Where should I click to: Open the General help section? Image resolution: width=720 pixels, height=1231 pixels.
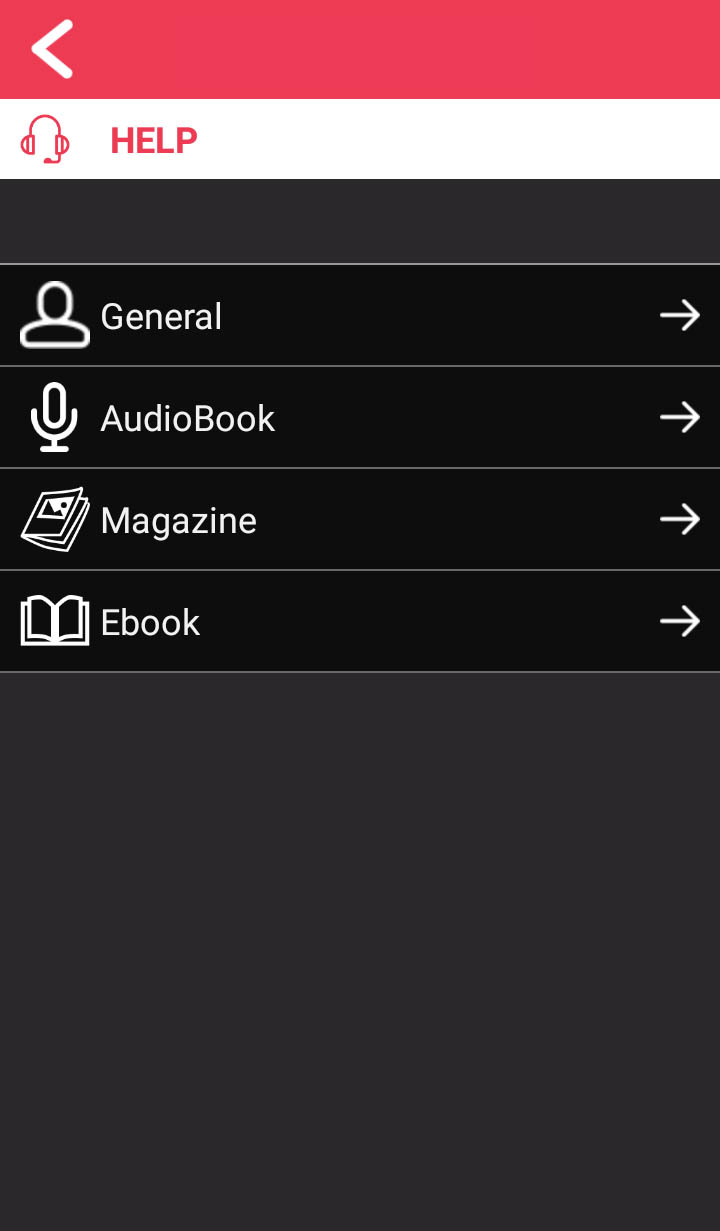coord(360,316)
